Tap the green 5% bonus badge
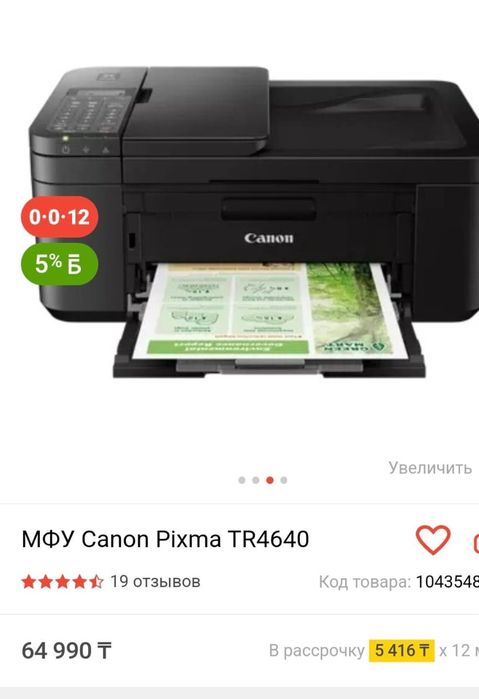Screen dimensions: 479x699 [59, 264]
